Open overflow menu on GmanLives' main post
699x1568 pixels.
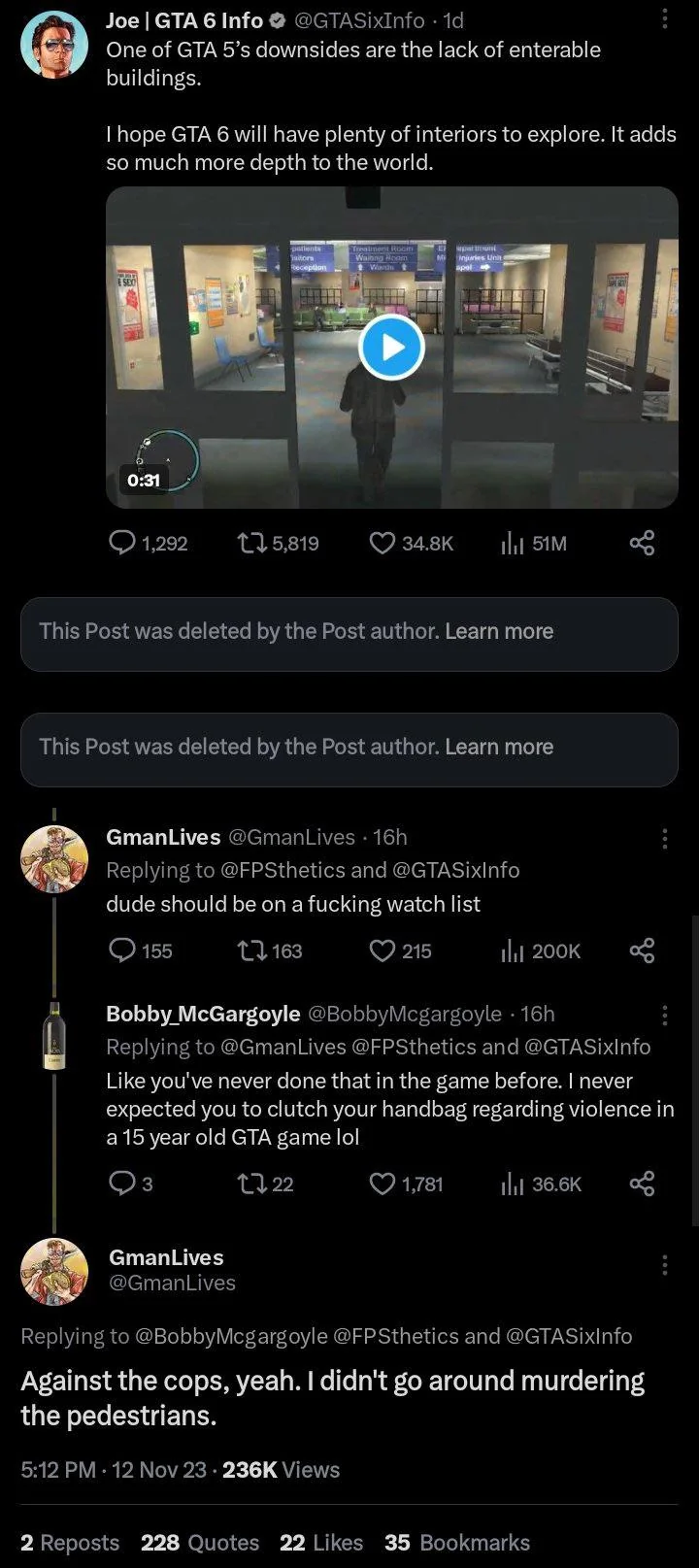click(664, 1264)
